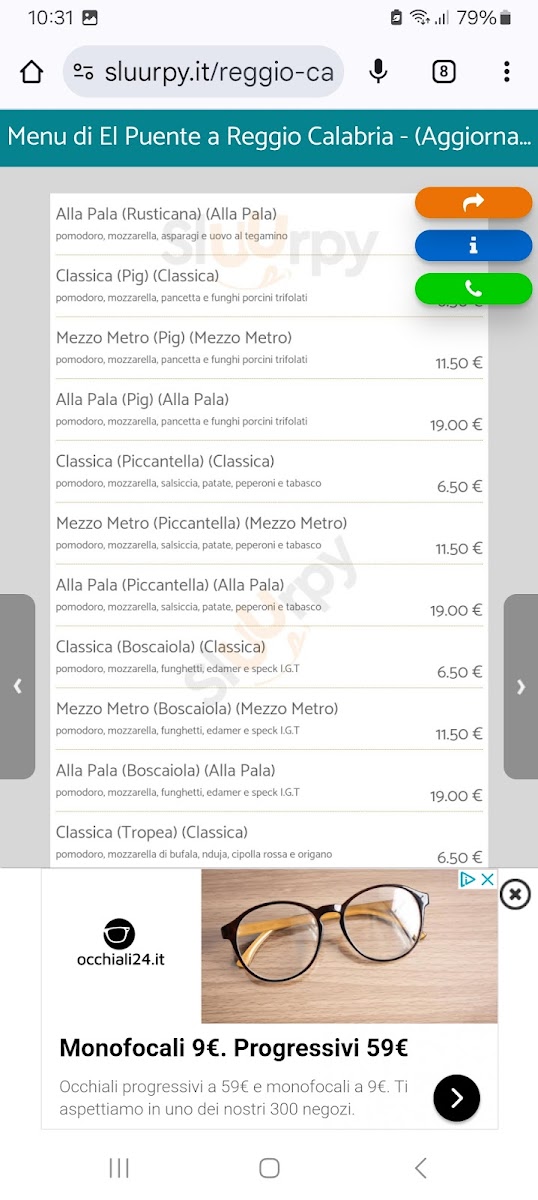Close the occhiali24.it ad banner
This screenshot has width=538, height=1200.
(x=514, y=893)
